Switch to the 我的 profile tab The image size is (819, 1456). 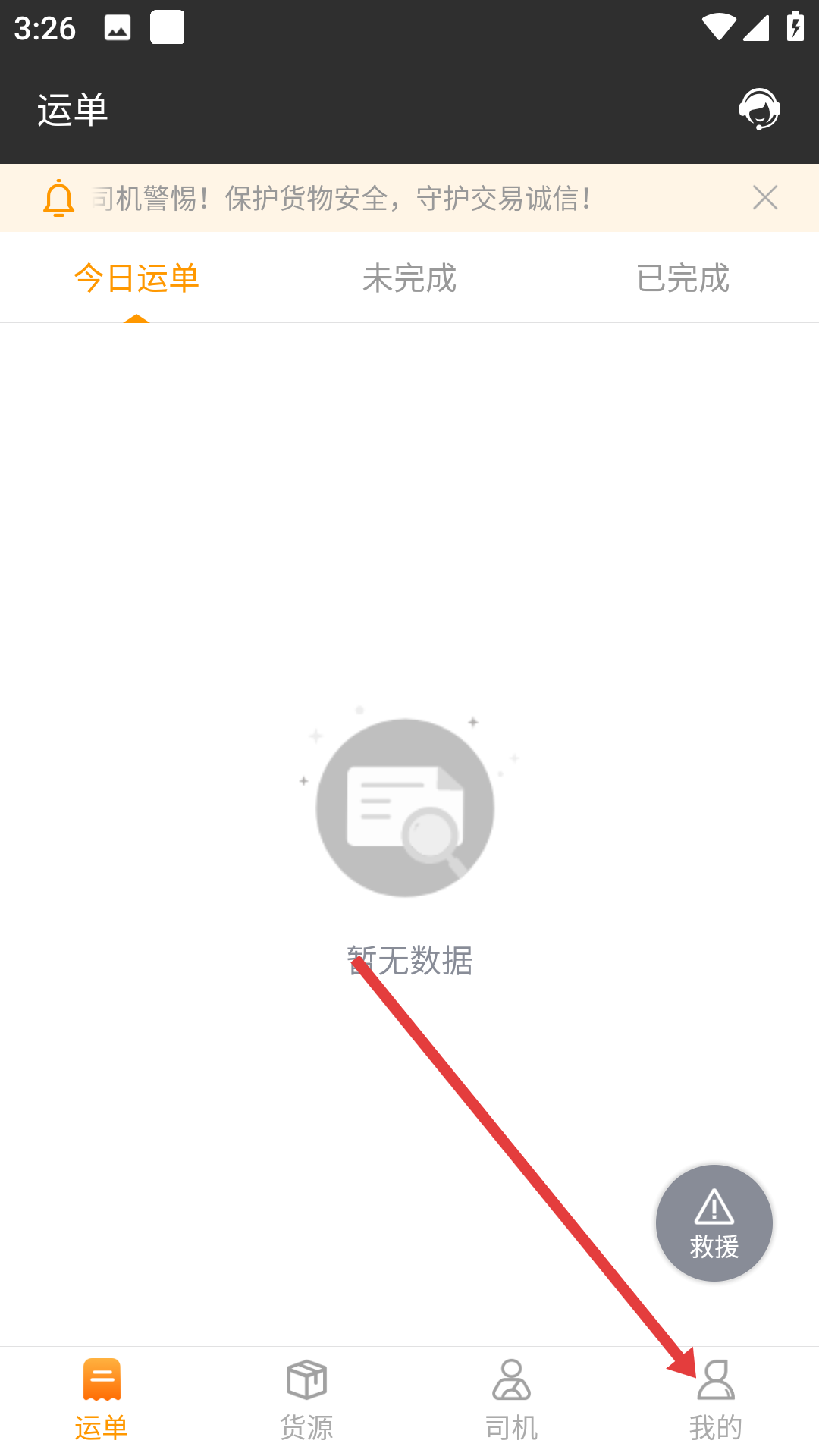716,1400
